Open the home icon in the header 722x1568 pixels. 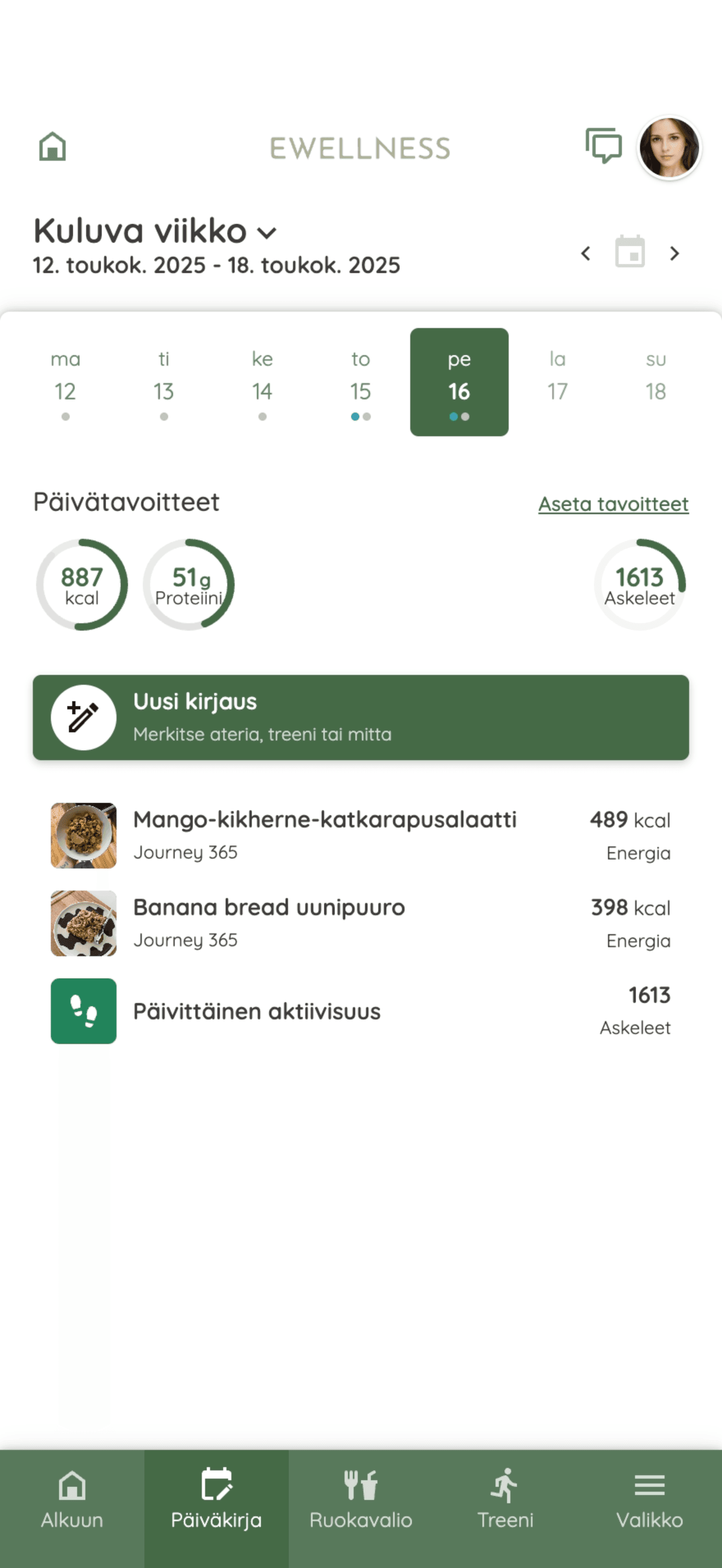pos(53,147)
